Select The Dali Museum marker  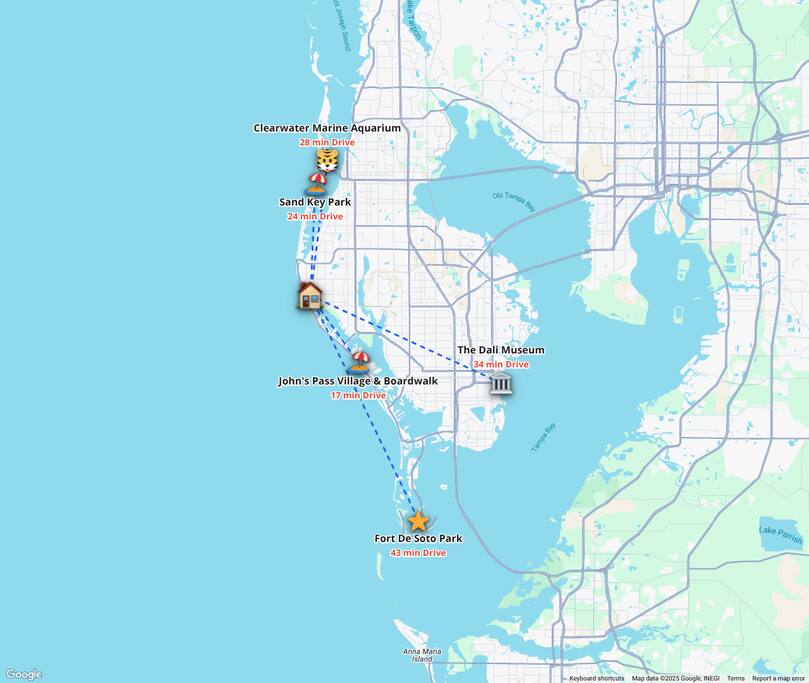501,383
